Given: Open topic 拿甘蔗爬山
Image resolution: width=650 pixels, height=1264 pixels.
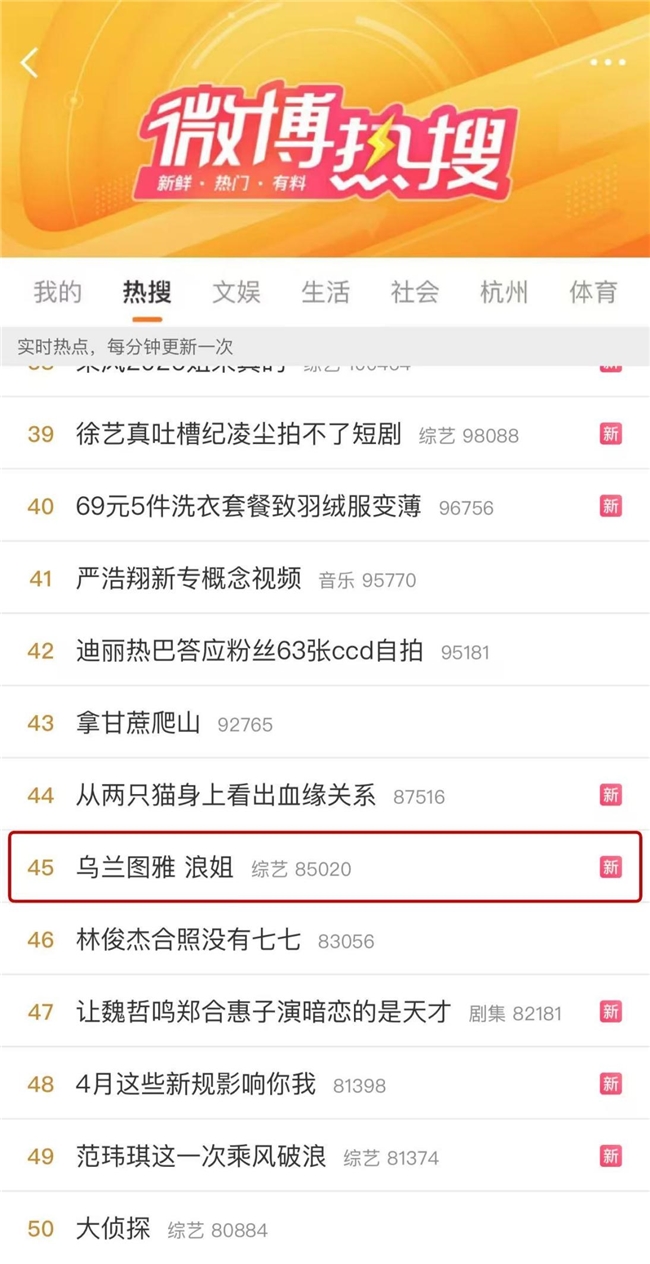Looking at the screenshot, I should pyautogui.click(x=139, y=723).
